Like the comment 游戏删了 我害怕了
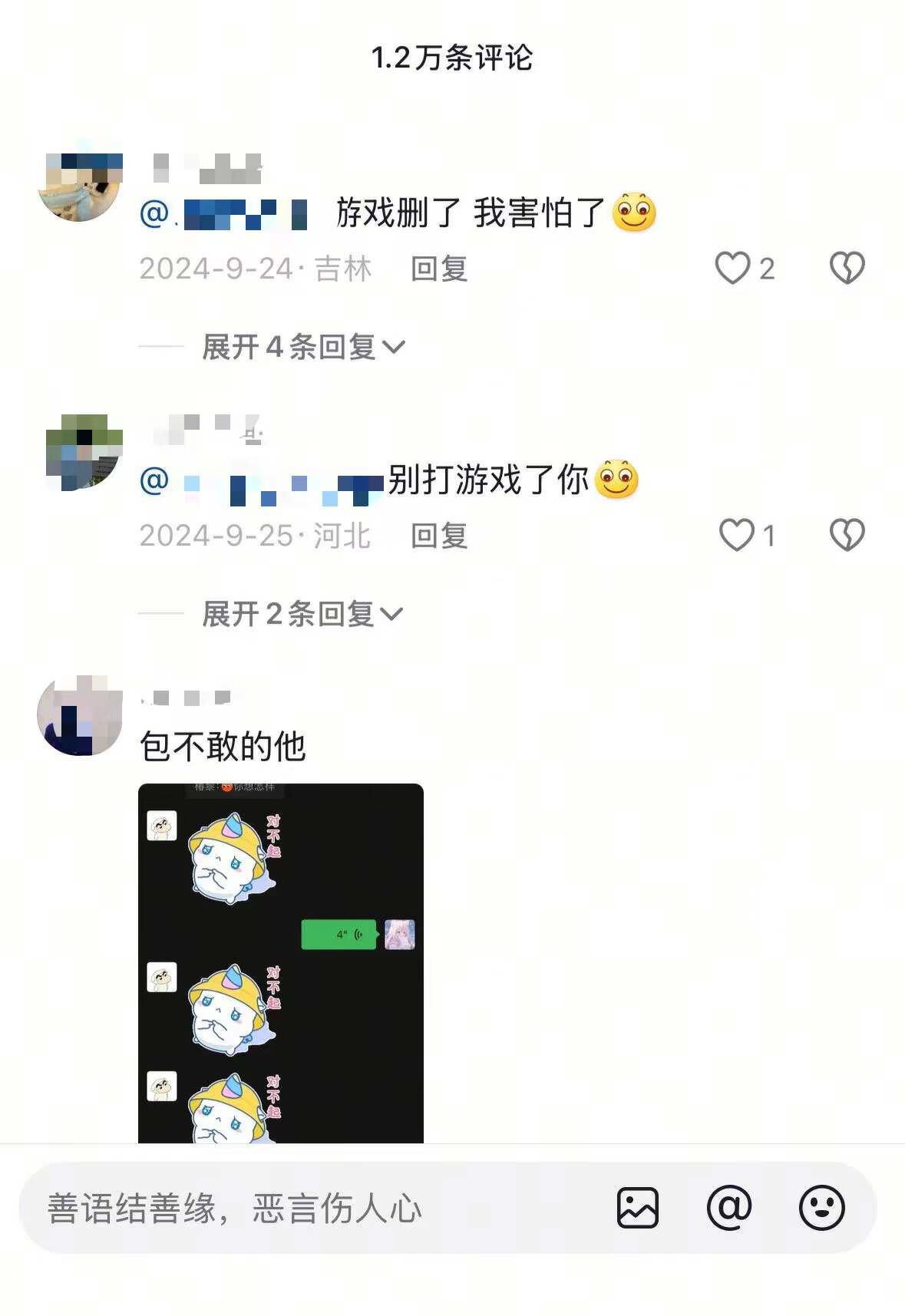Viewport: 905px width, 1316px height. click(x=732, y=269)
